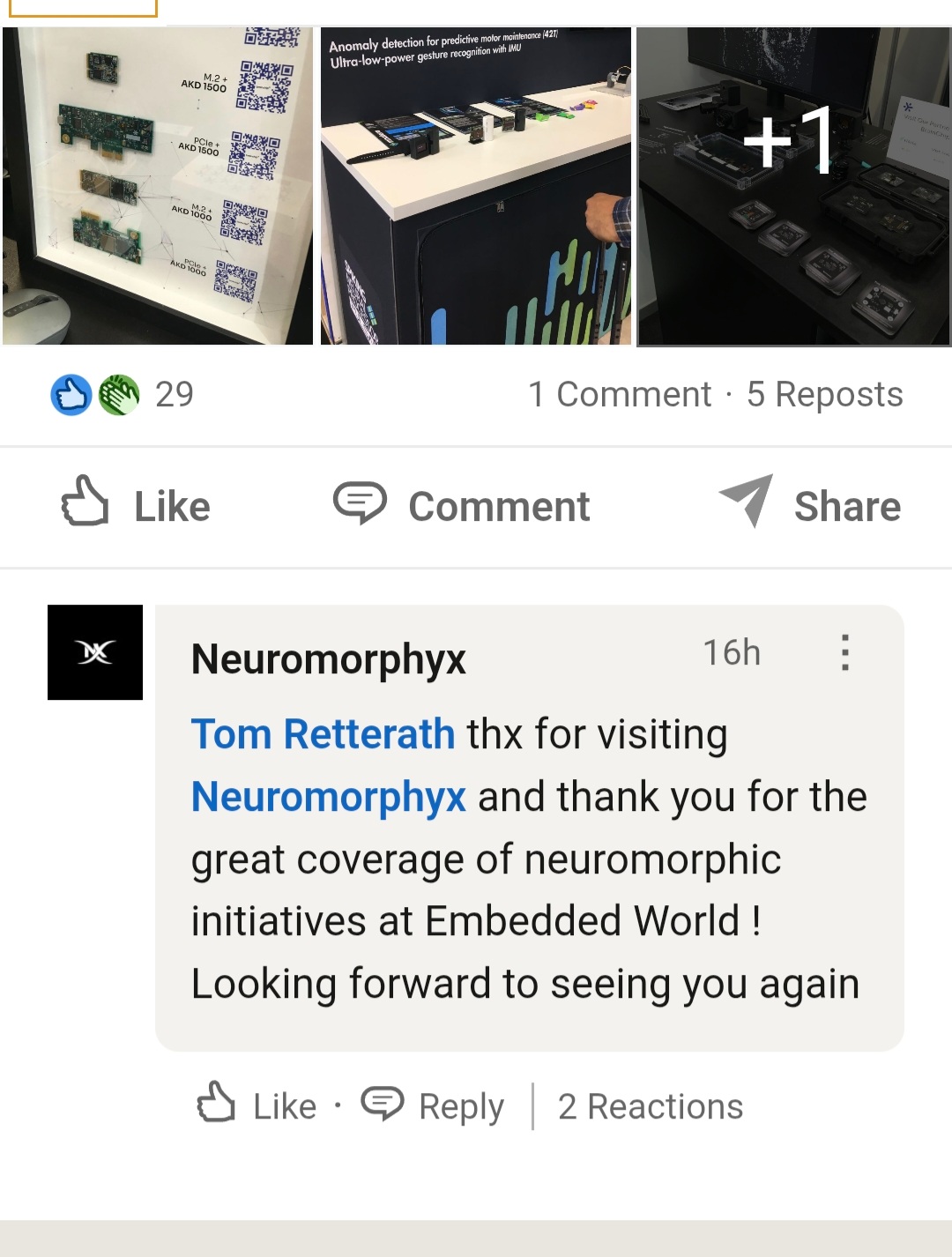Screen dimensions: 952x1257
Task: Click the blue thumbs-up reaction emoji
Action: (x=72, y=394)
